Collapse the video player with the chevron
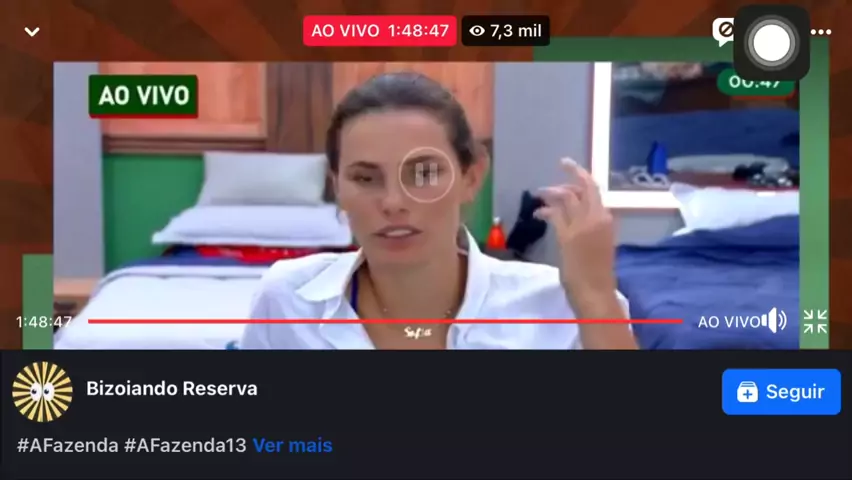Viewport: 852px width, 480px height. pos(32,32)
